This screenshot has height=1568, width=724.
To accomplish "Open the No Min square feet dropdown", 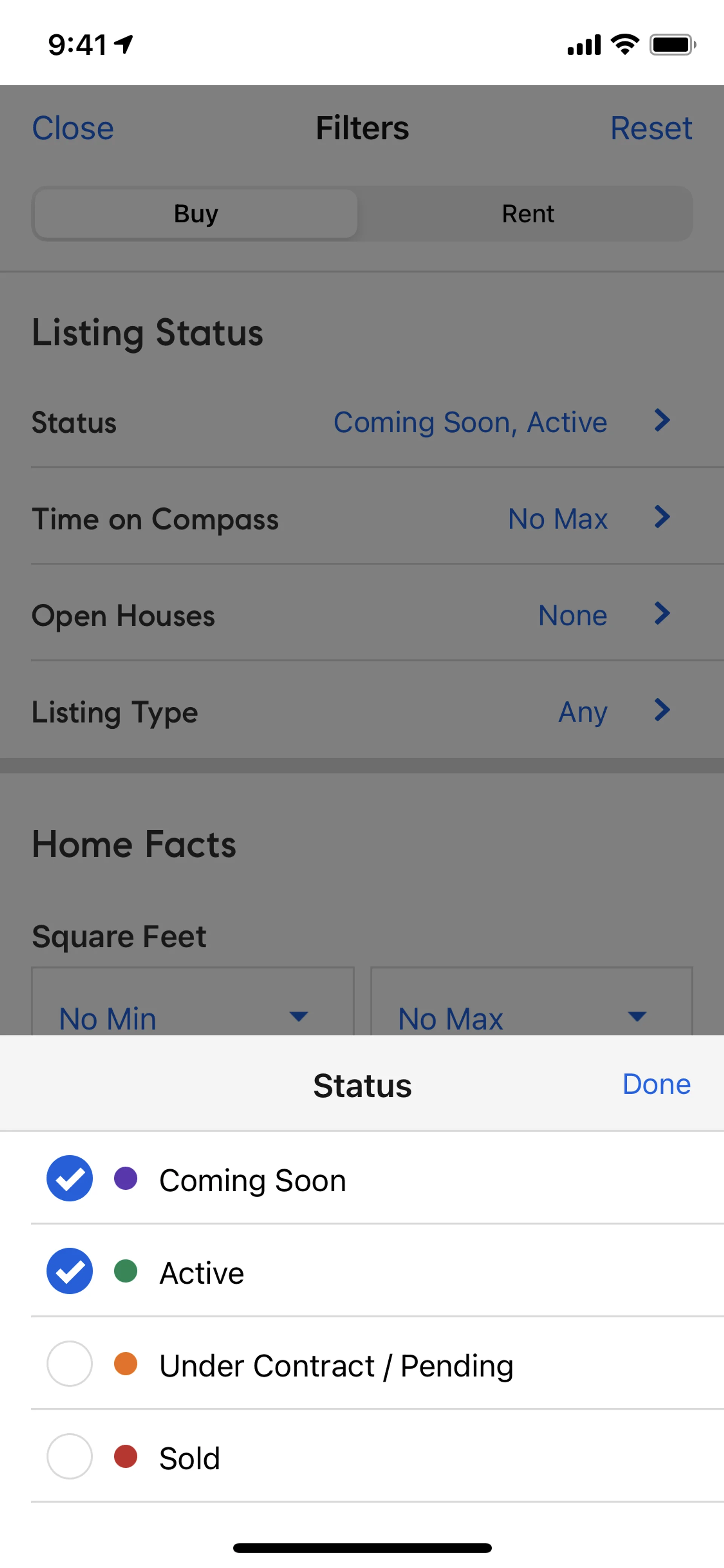I will pos(192,1011).
